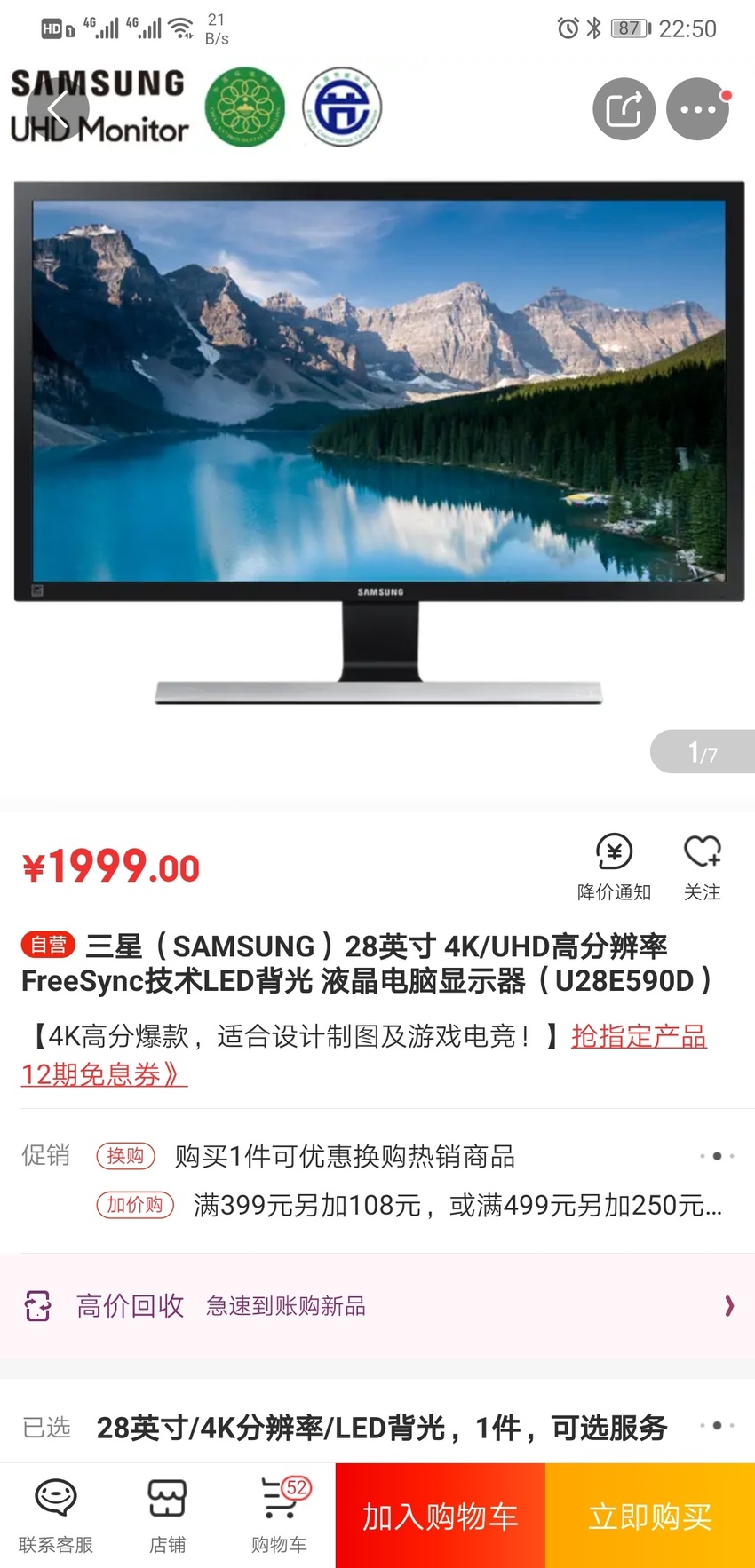Open the three-dot more options menu
The width and height of the screenshot is (755, 1568).
tap(698, 109)
